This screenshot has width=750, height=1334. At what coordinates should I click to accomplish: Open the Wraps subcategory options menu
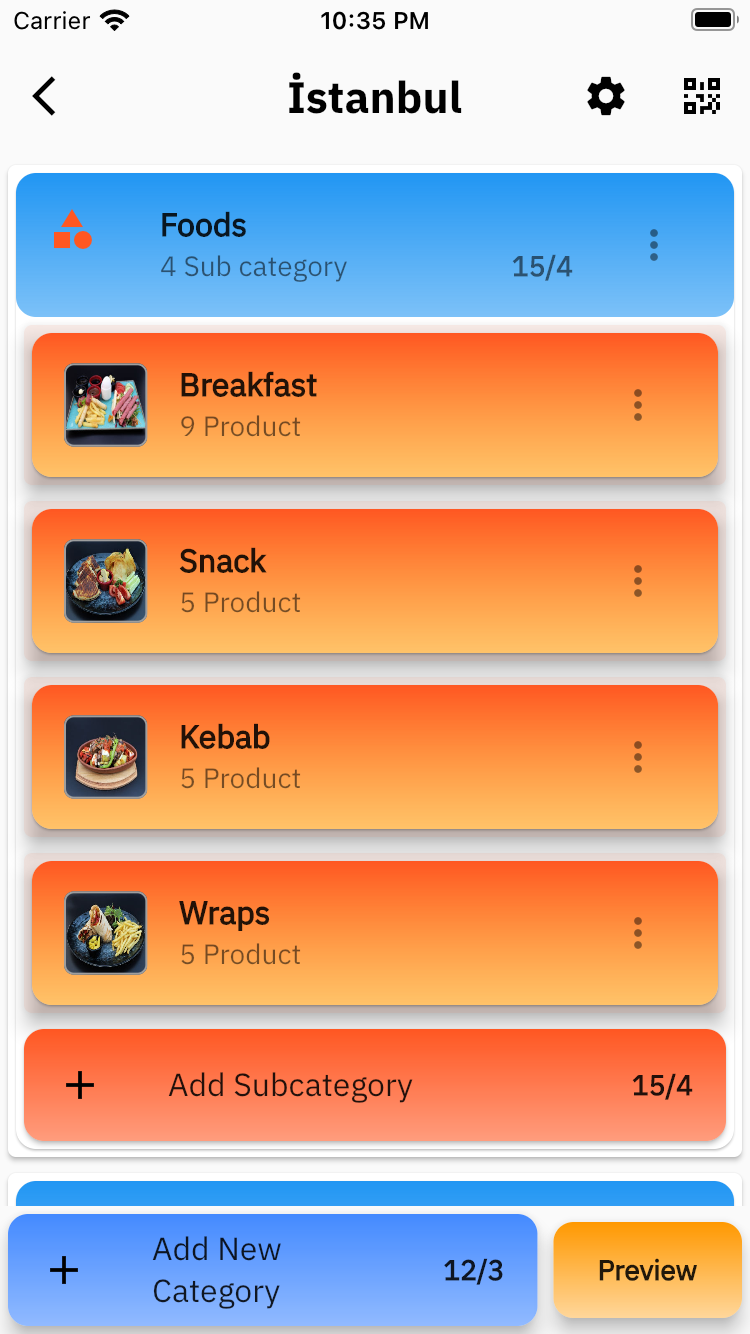click(637, 933)
